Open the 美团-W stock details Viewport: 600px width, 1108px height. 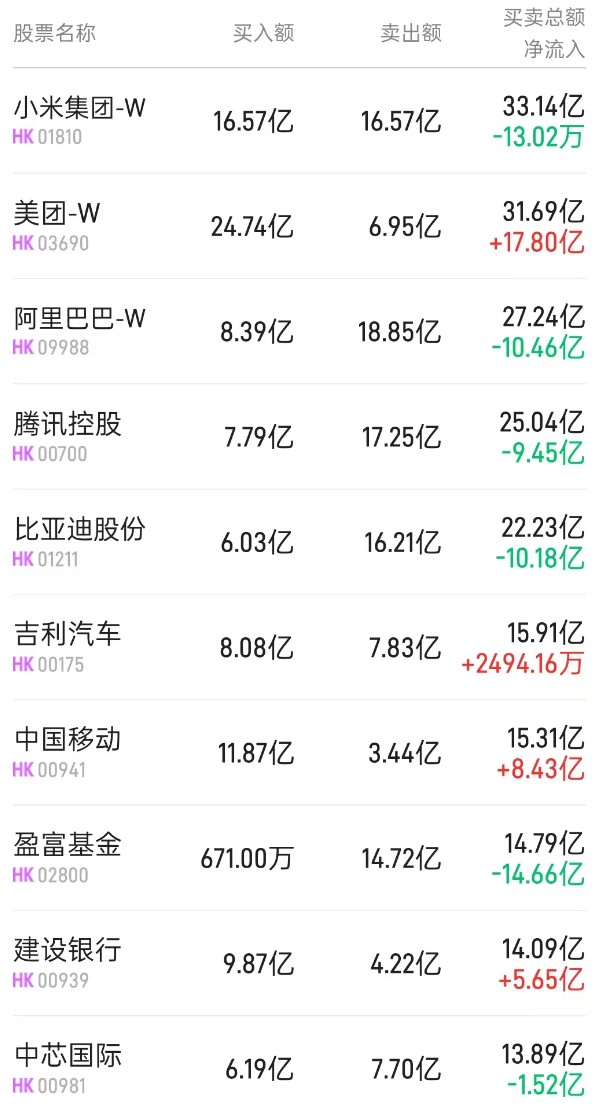click(300, 226)
